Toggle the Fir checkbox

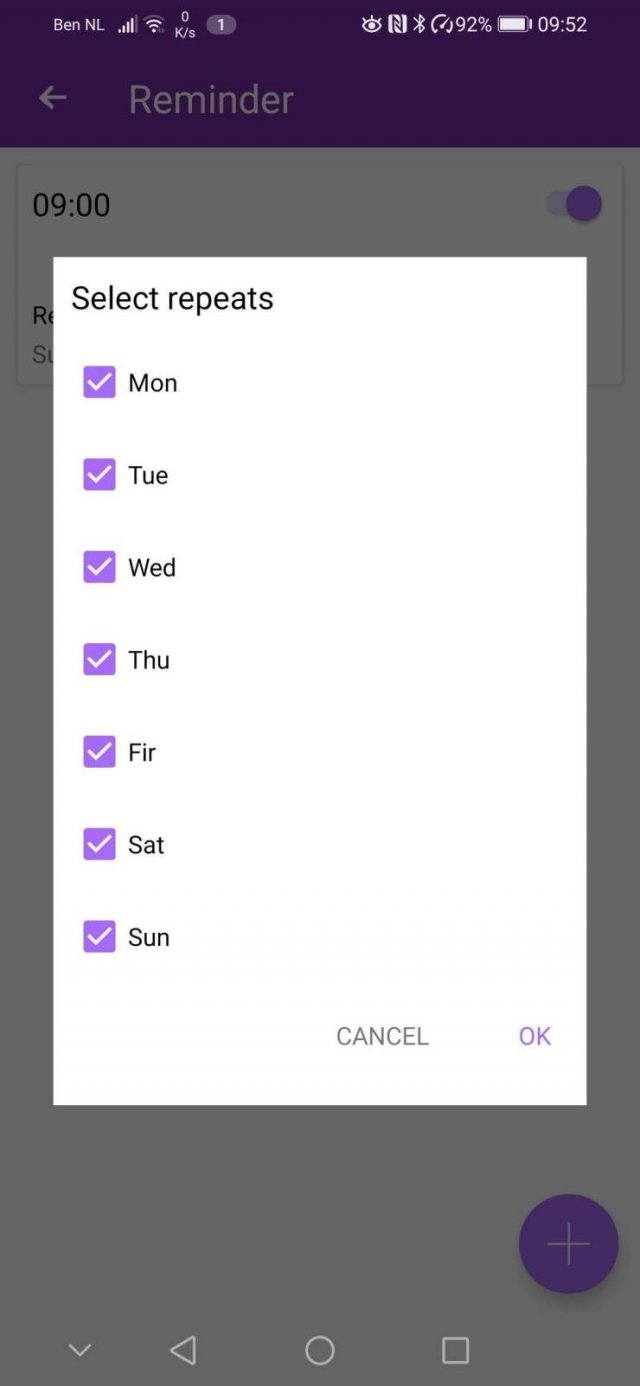coord(99,752)
